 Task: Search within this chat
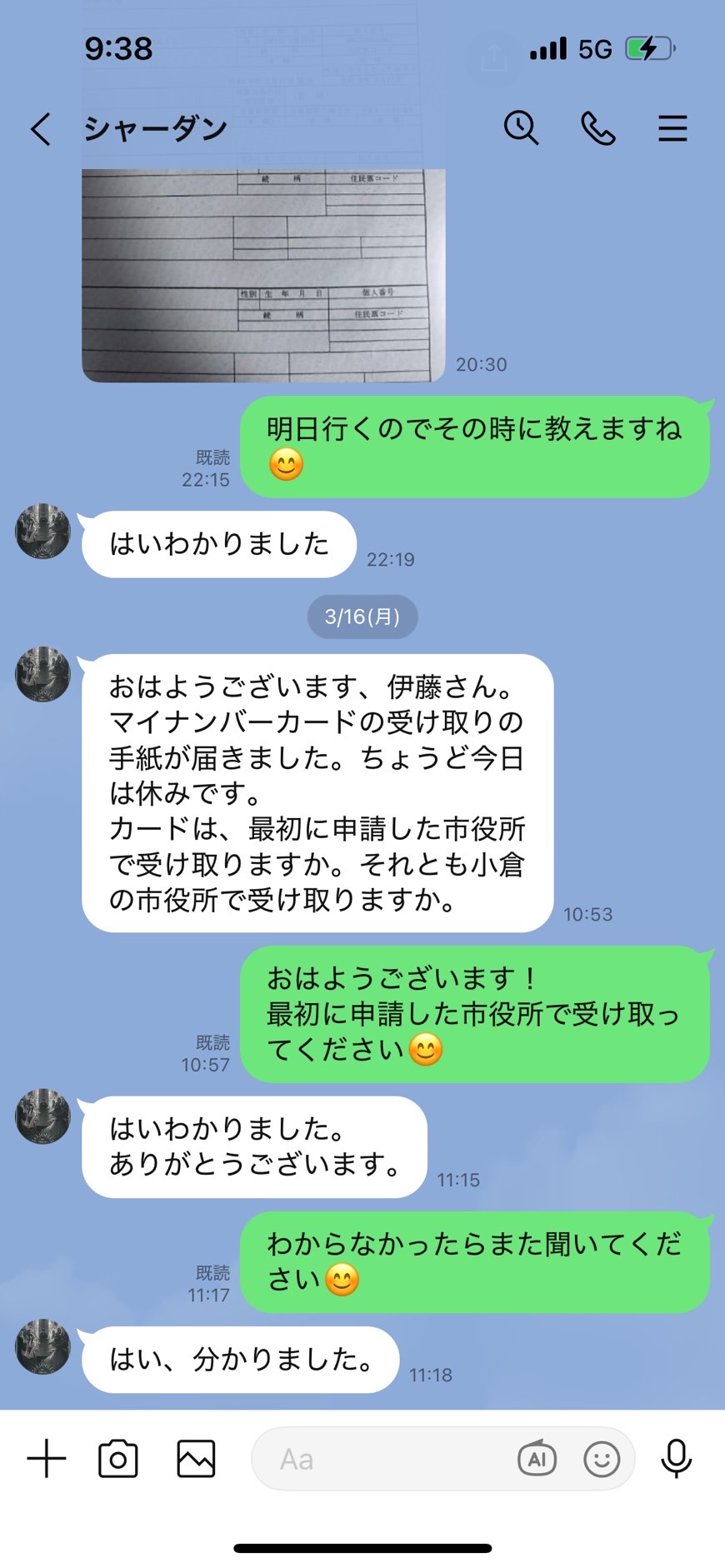coord(521,128)
